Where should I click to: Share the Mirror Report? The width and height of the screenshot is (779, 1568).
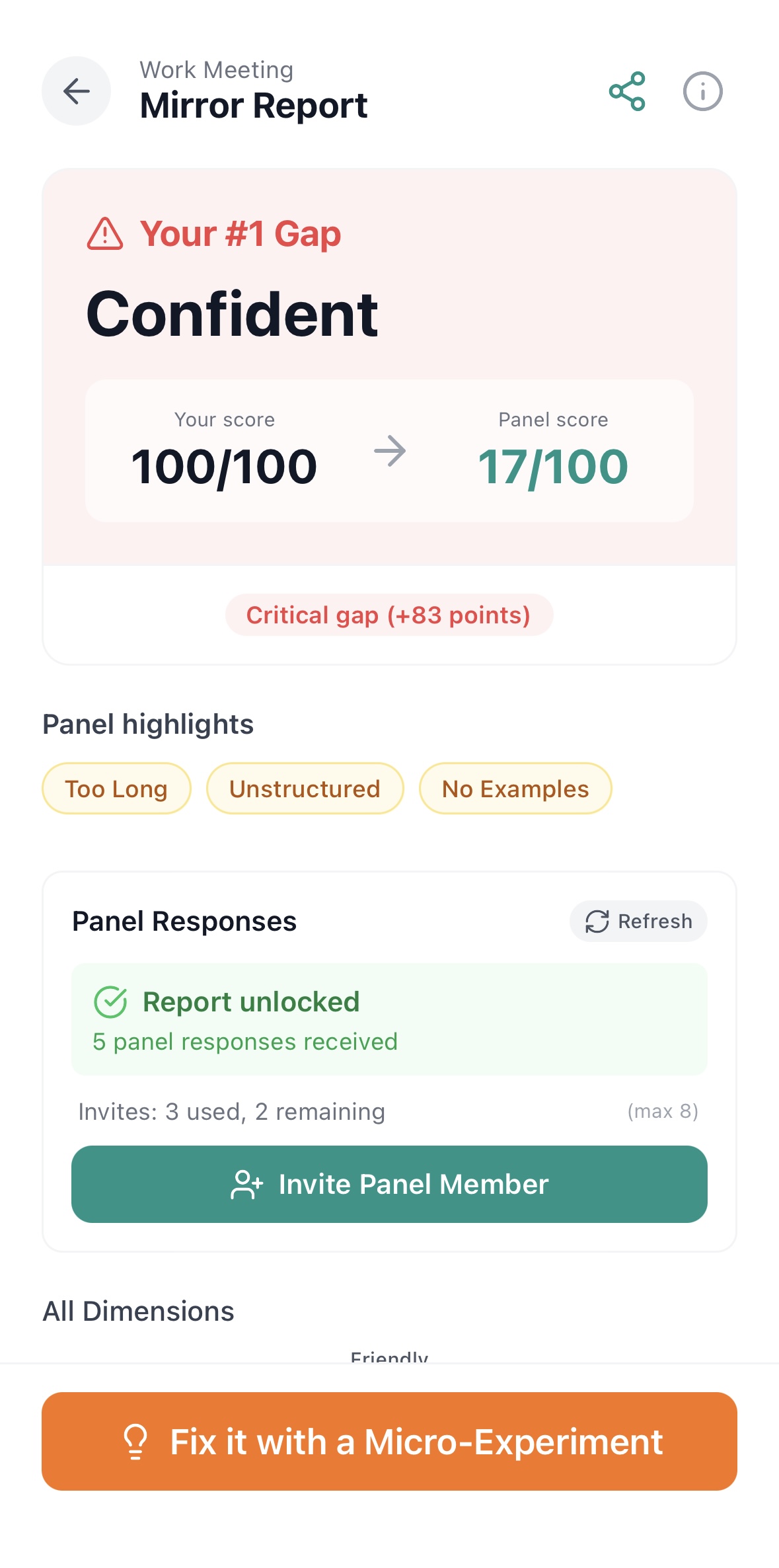point(627,91)
